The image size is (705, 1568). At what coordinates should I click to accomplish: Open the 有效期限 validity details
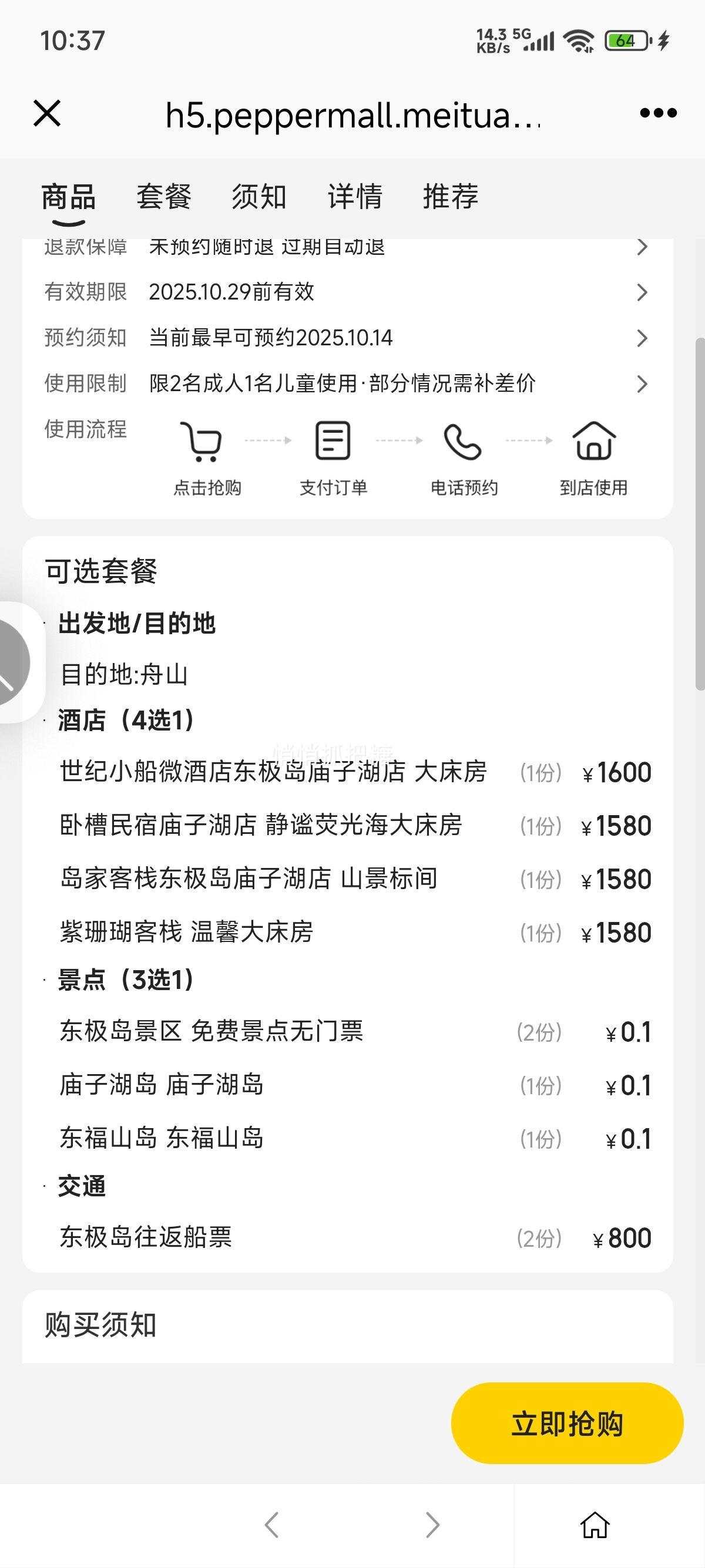tap(641, 292)
